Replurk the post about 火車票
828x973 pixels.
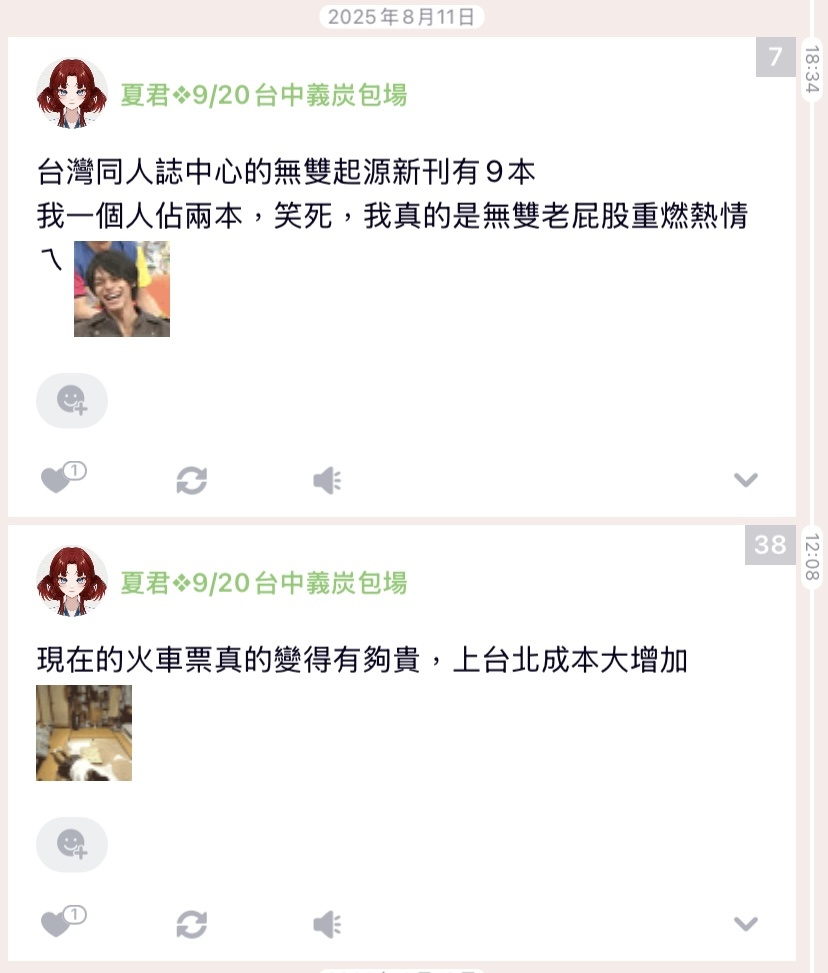(191, 924)
